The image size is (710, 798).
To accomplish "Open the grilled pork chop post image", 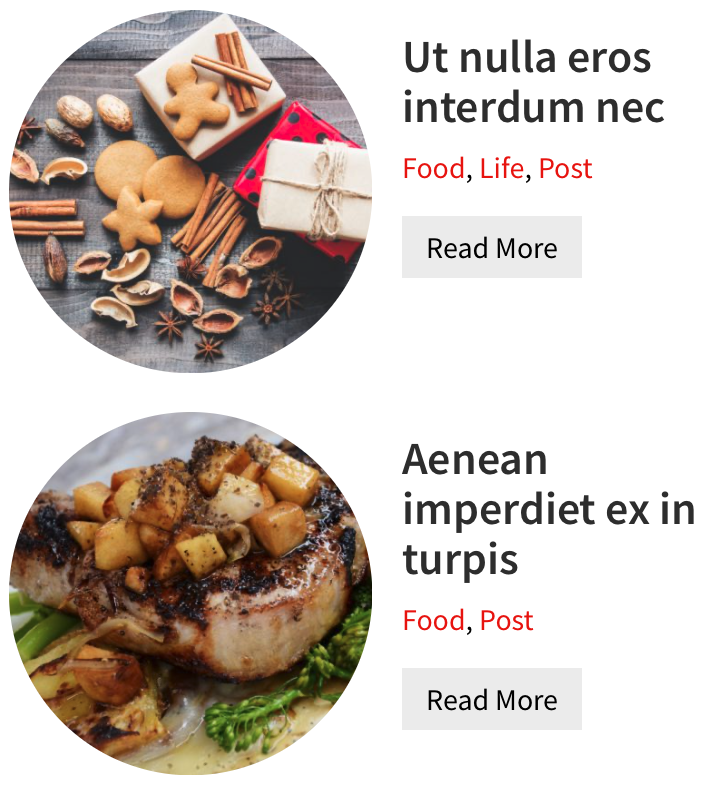I will (190, 592).
